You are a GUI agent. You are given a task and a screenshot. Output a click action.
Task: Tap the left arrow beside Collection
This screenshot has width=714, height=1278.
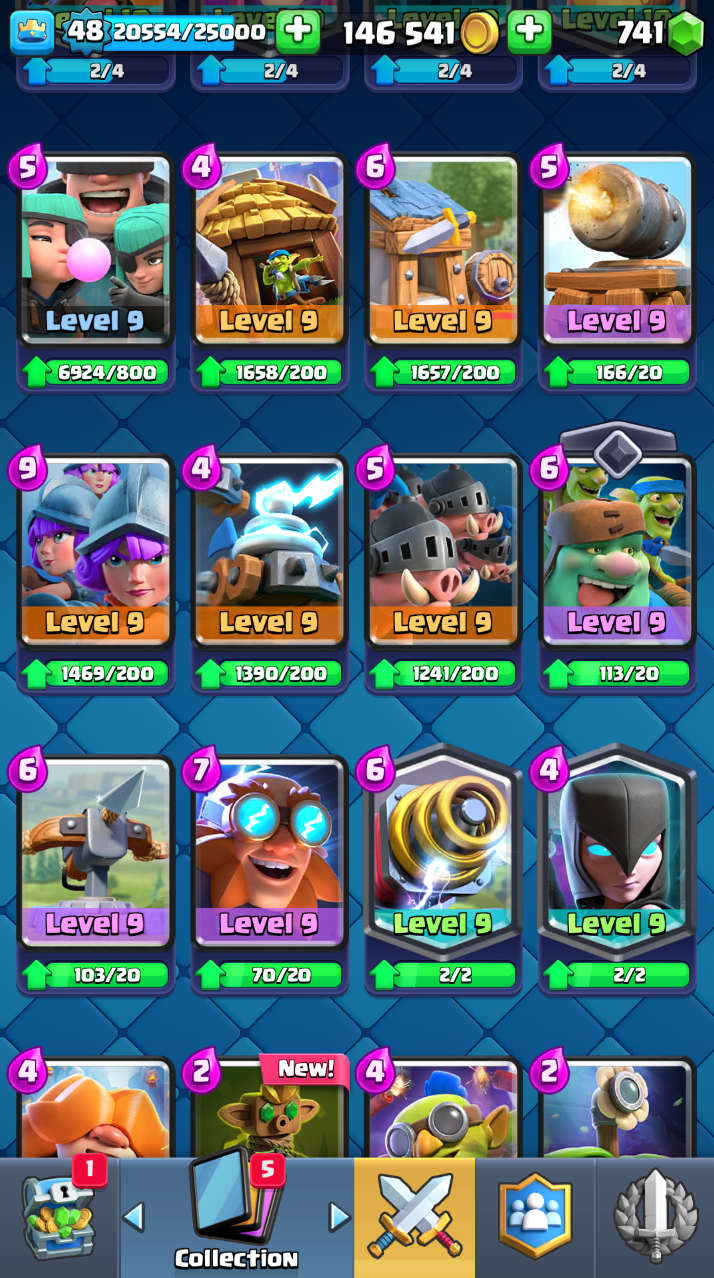coord(134,1216)
